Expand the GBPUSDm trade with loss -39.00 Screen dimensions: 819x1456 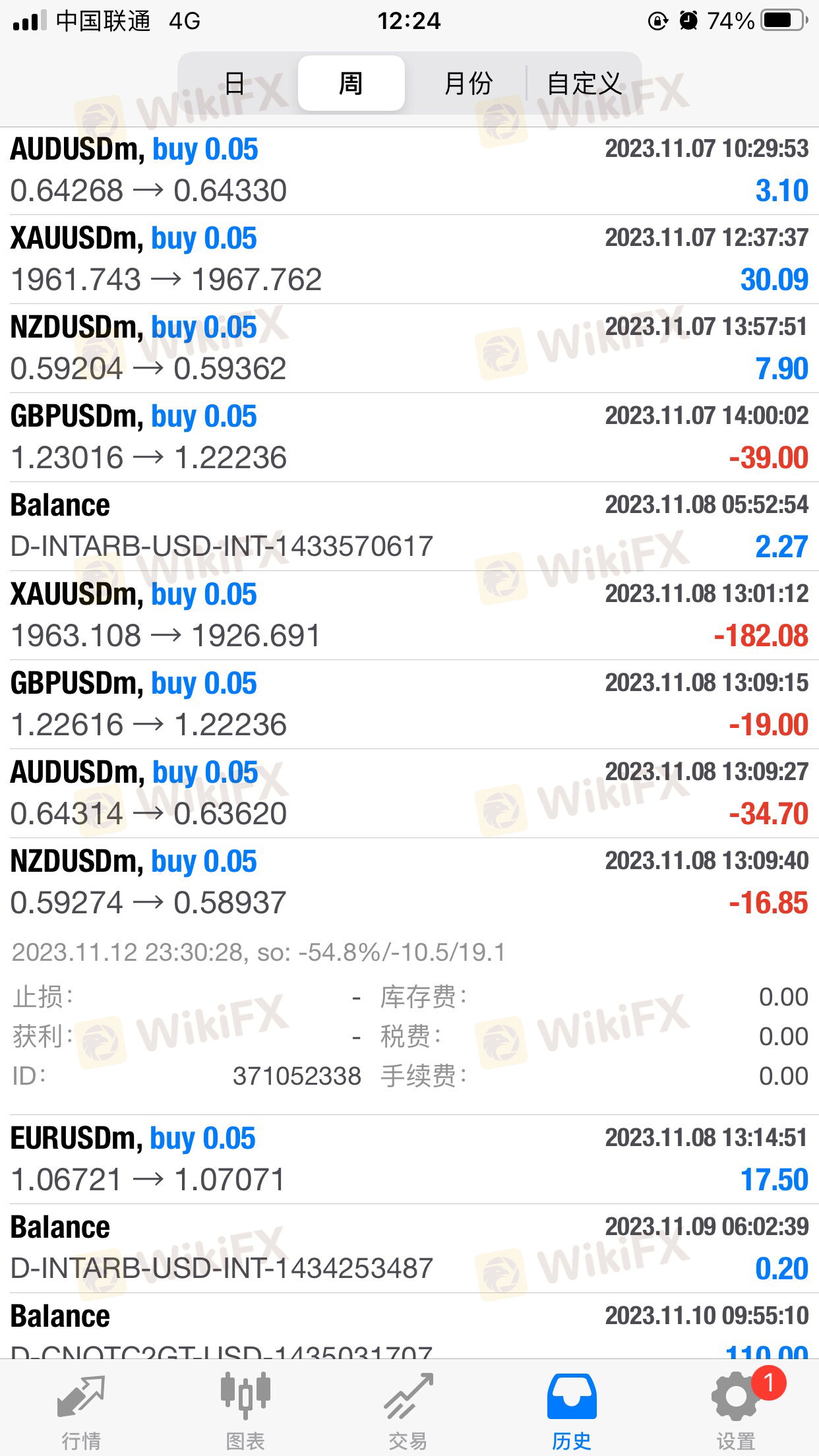tap(409, 437)
